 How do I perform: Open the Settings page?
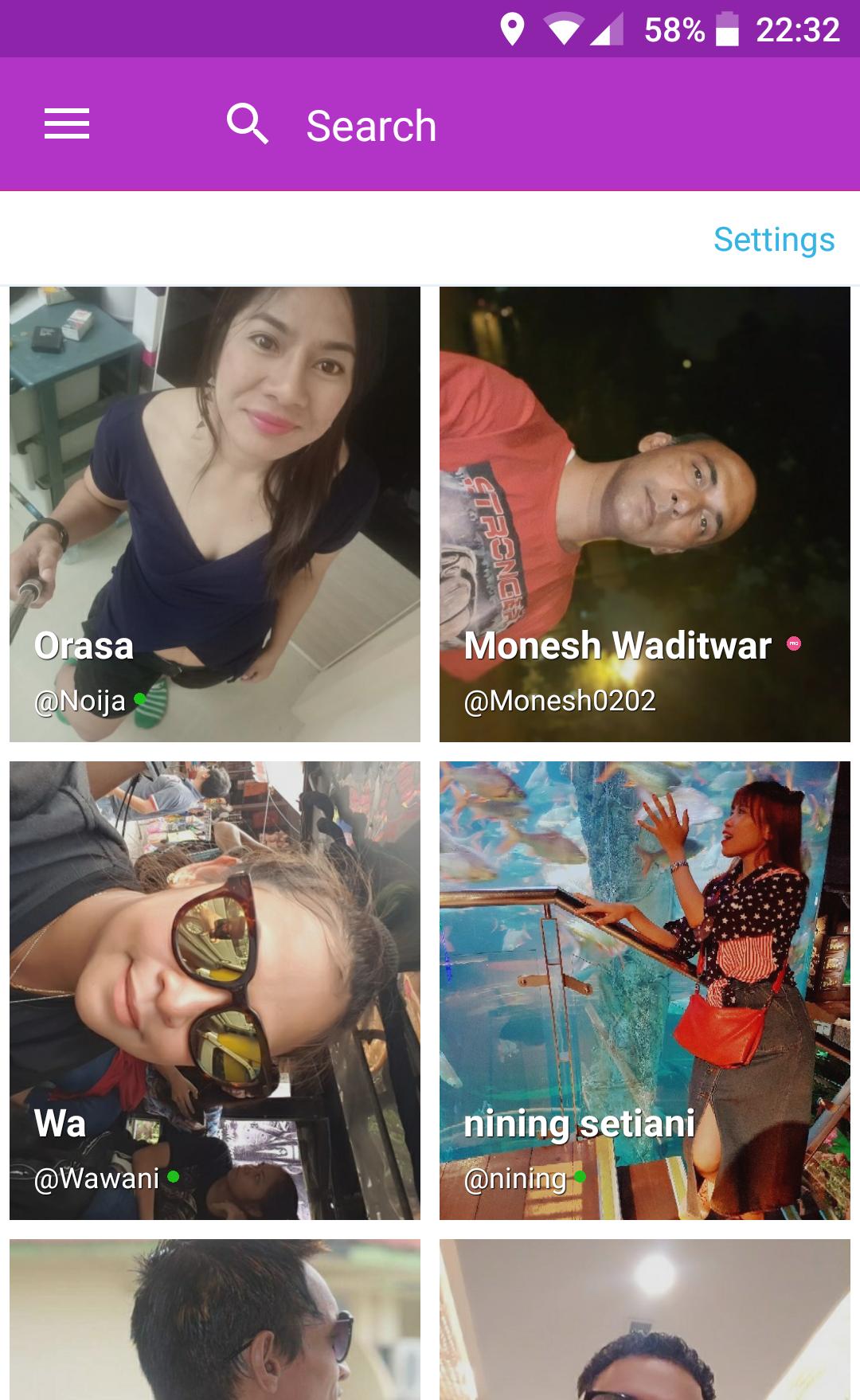coord(773,238)
